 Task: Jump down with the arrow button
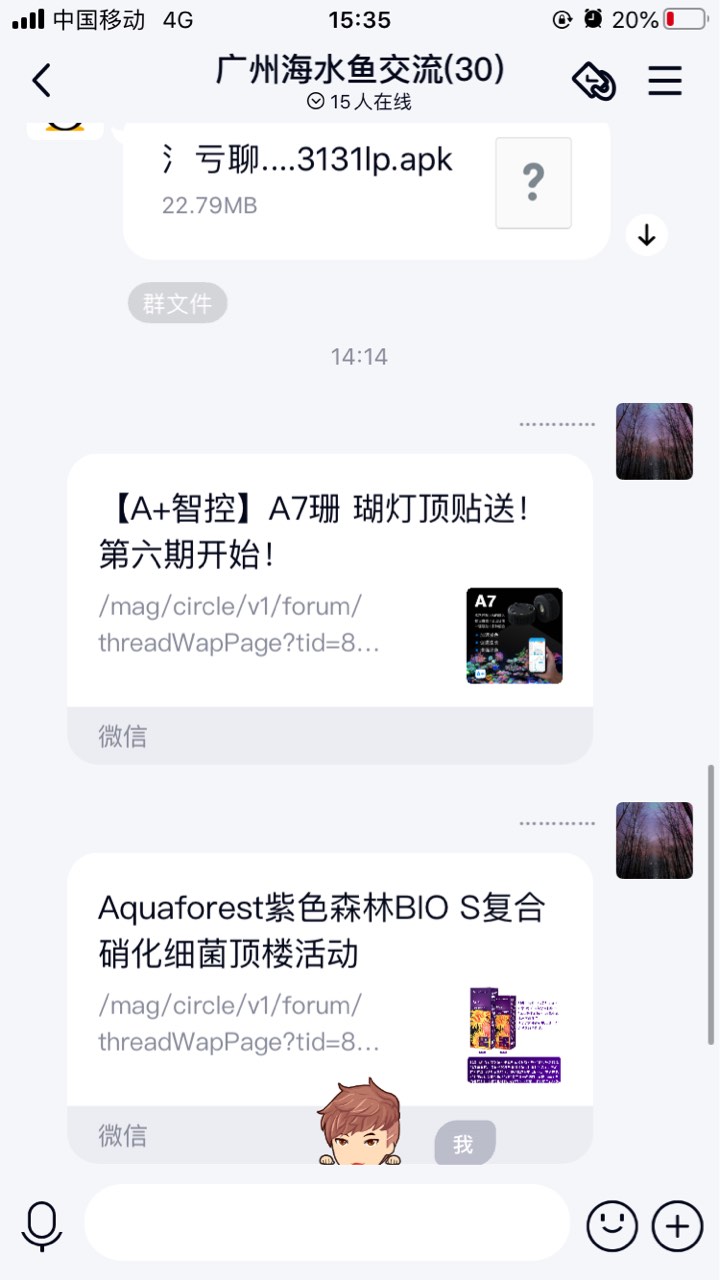point(647,235)
